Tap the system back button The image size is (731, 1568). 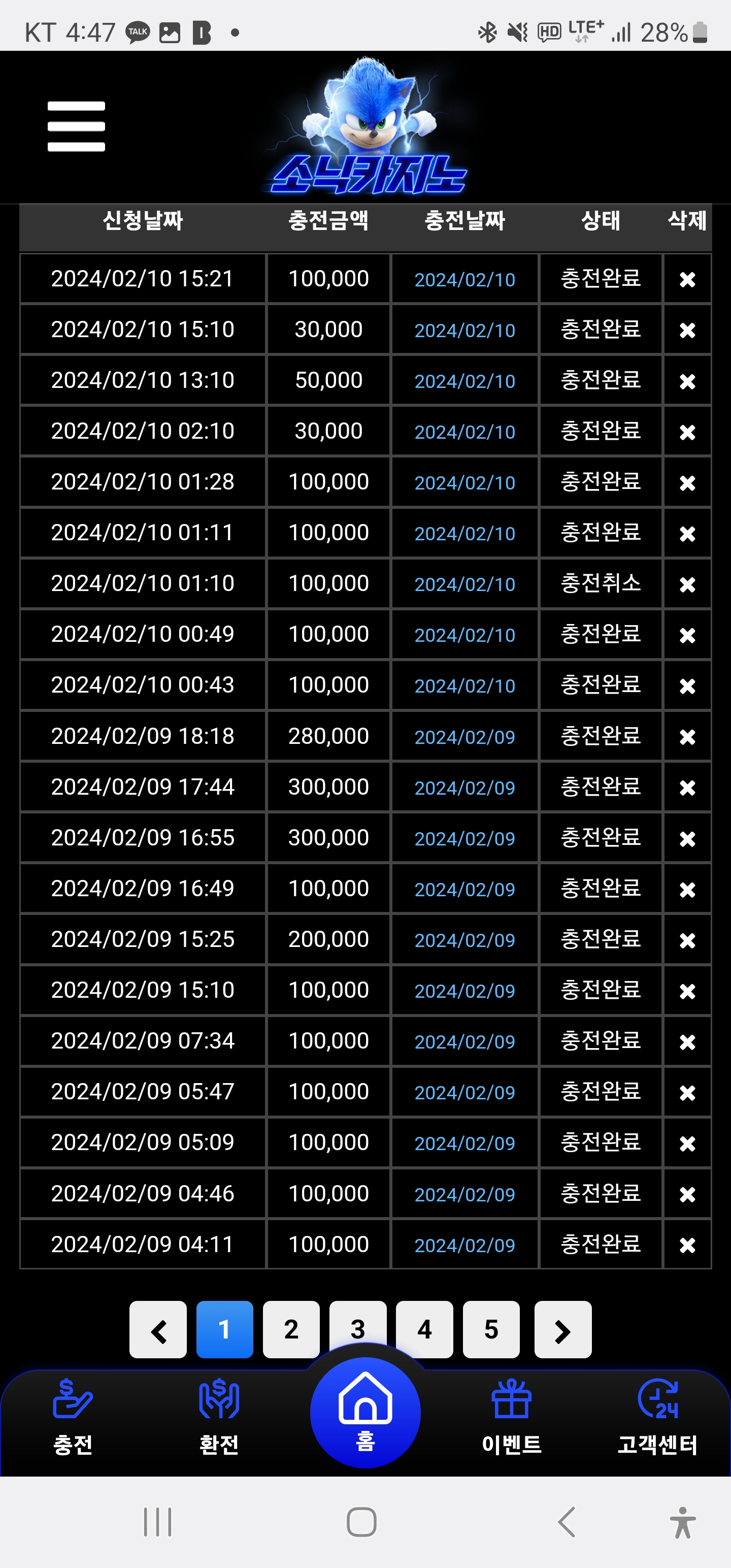point(567,1522)
